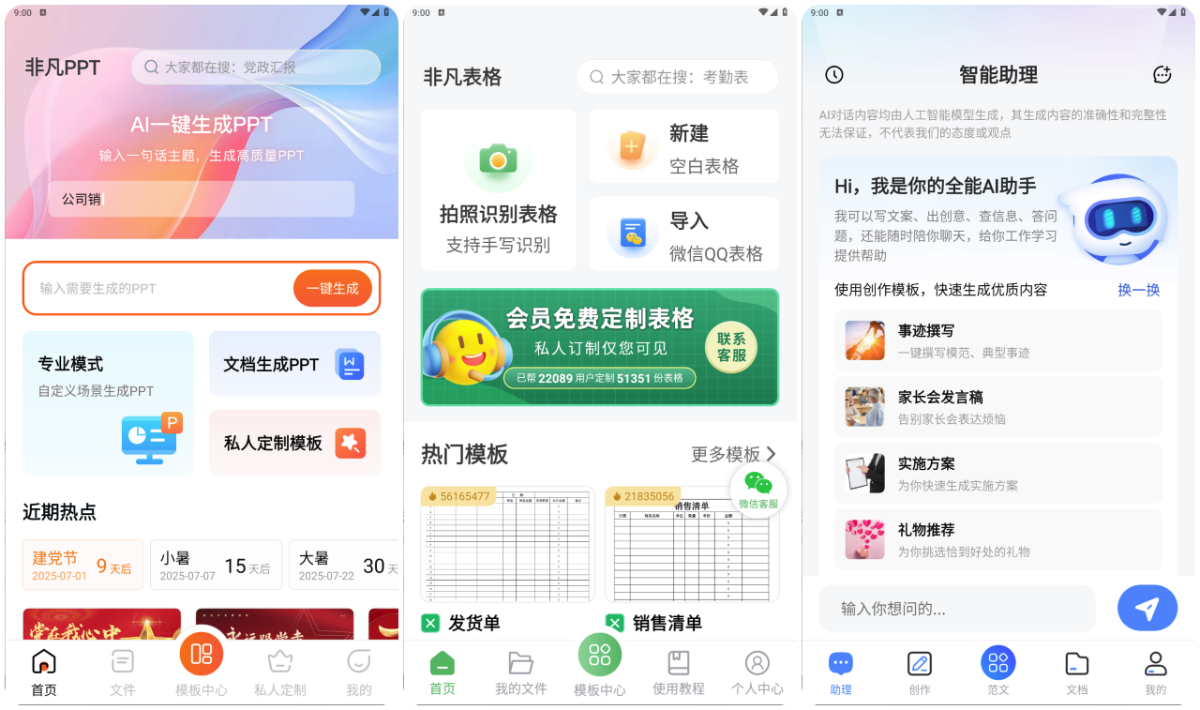
Task: Create a new 空白表格
Action: click(684, 147)
